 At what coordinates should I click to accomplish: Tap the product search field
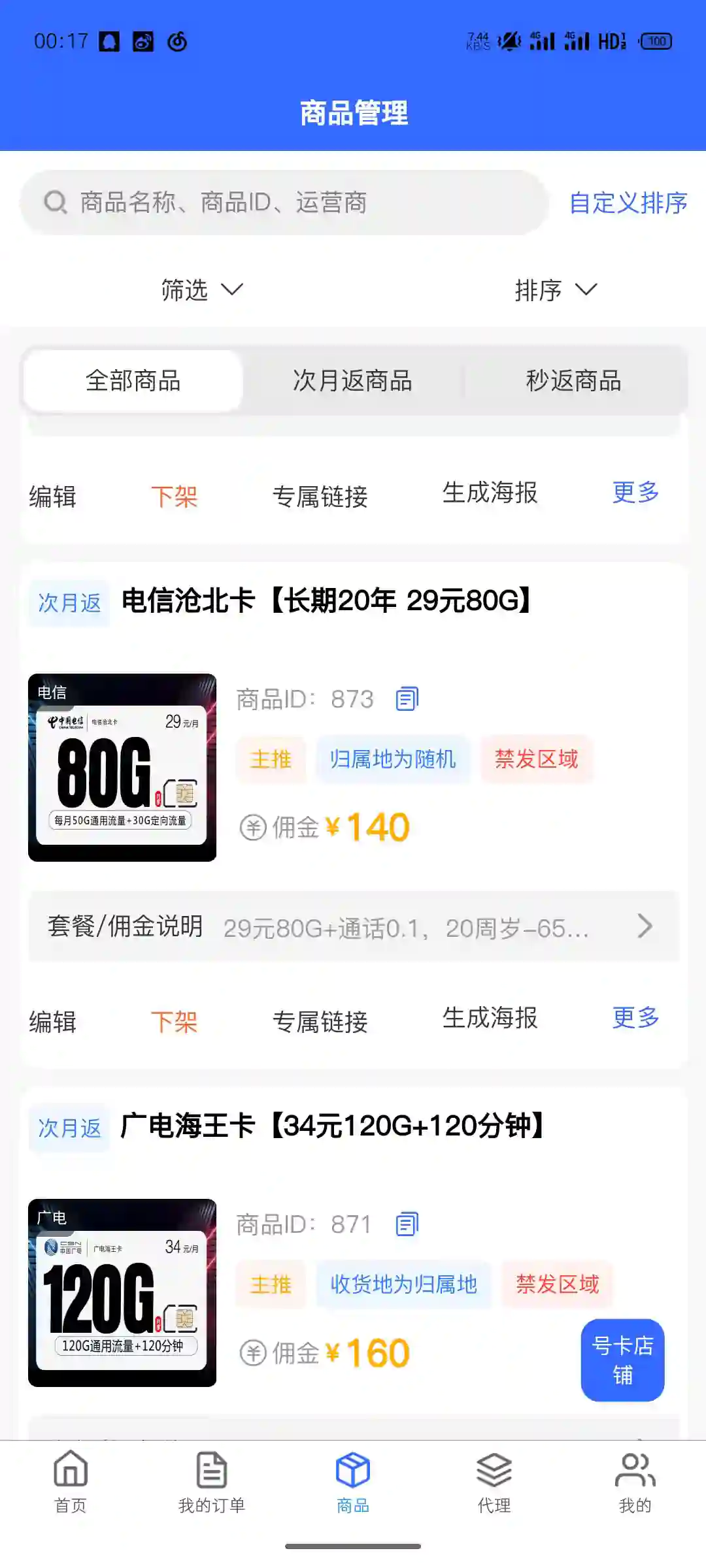[x=284, y=203]
